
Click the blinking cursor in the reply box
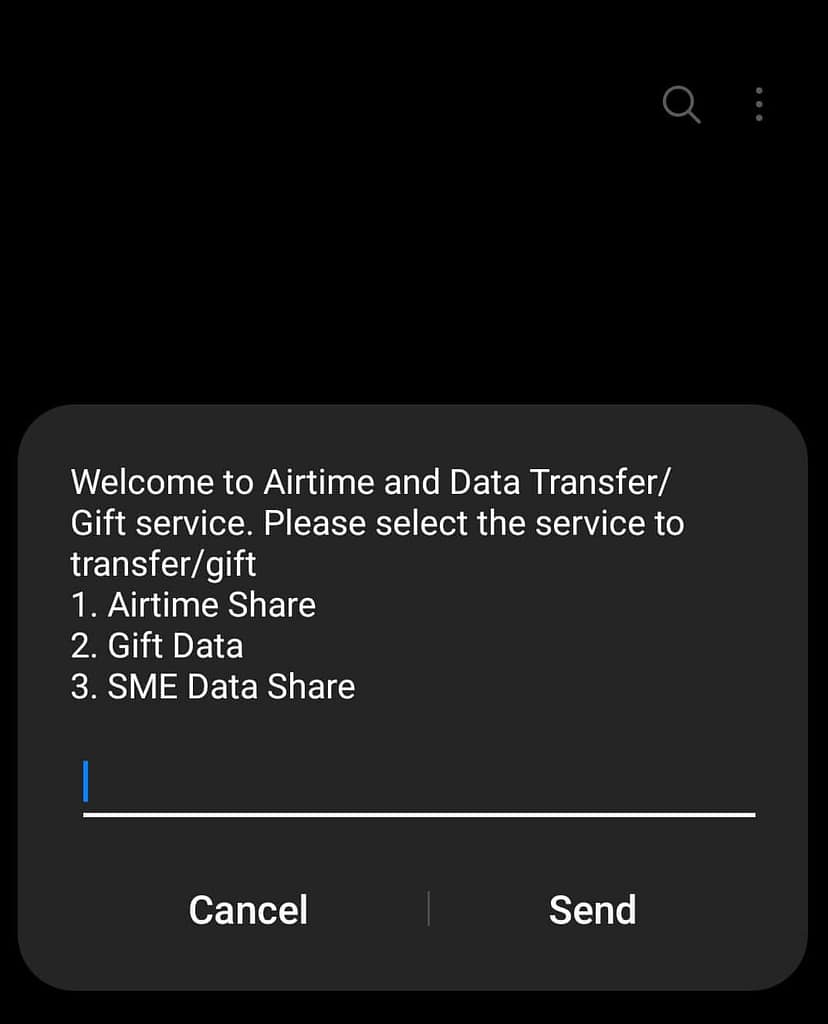pyautogui.click(x=86, y=783)
